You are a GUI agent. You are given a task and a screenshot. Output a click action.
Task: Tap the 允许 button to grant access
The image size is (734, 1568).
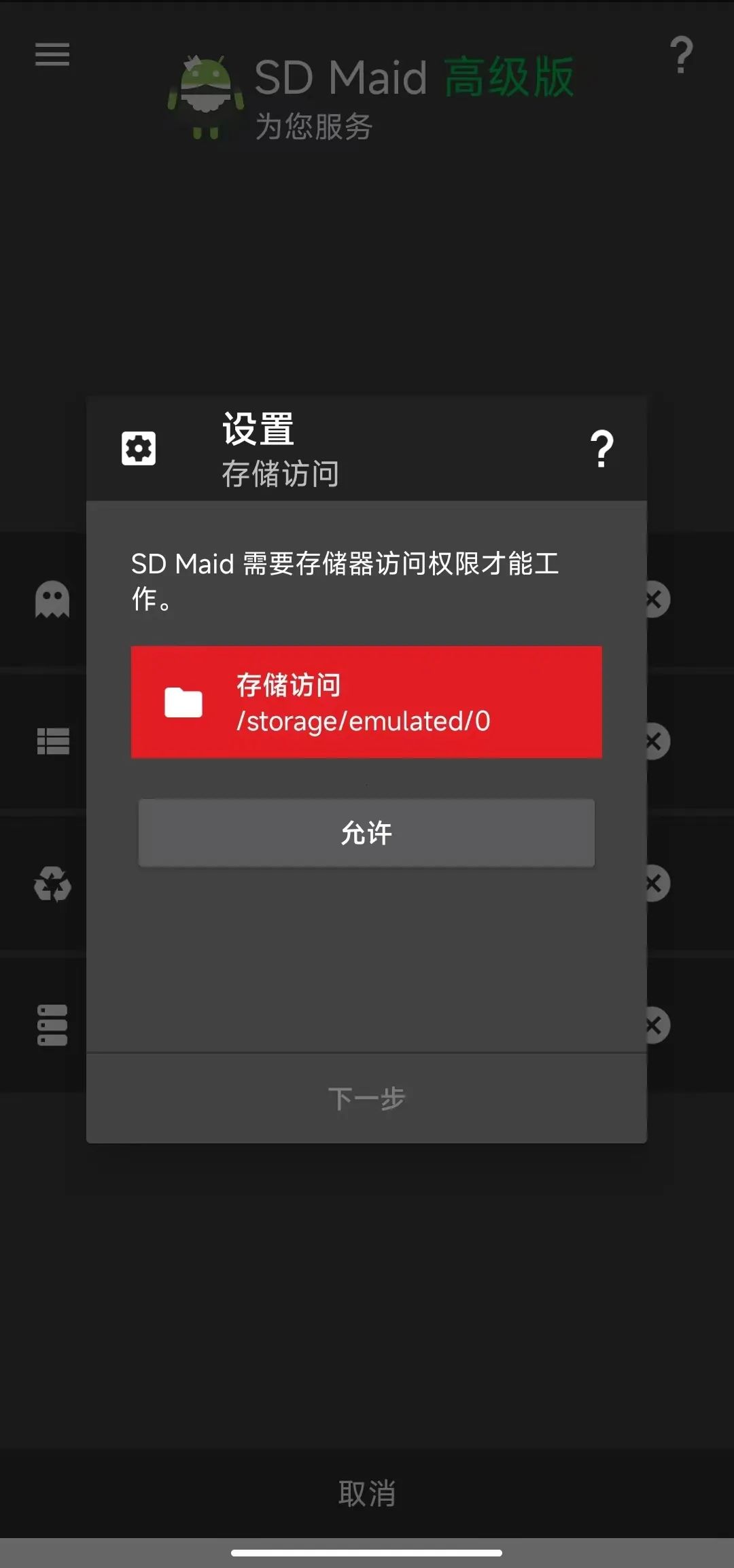[366, 833]
